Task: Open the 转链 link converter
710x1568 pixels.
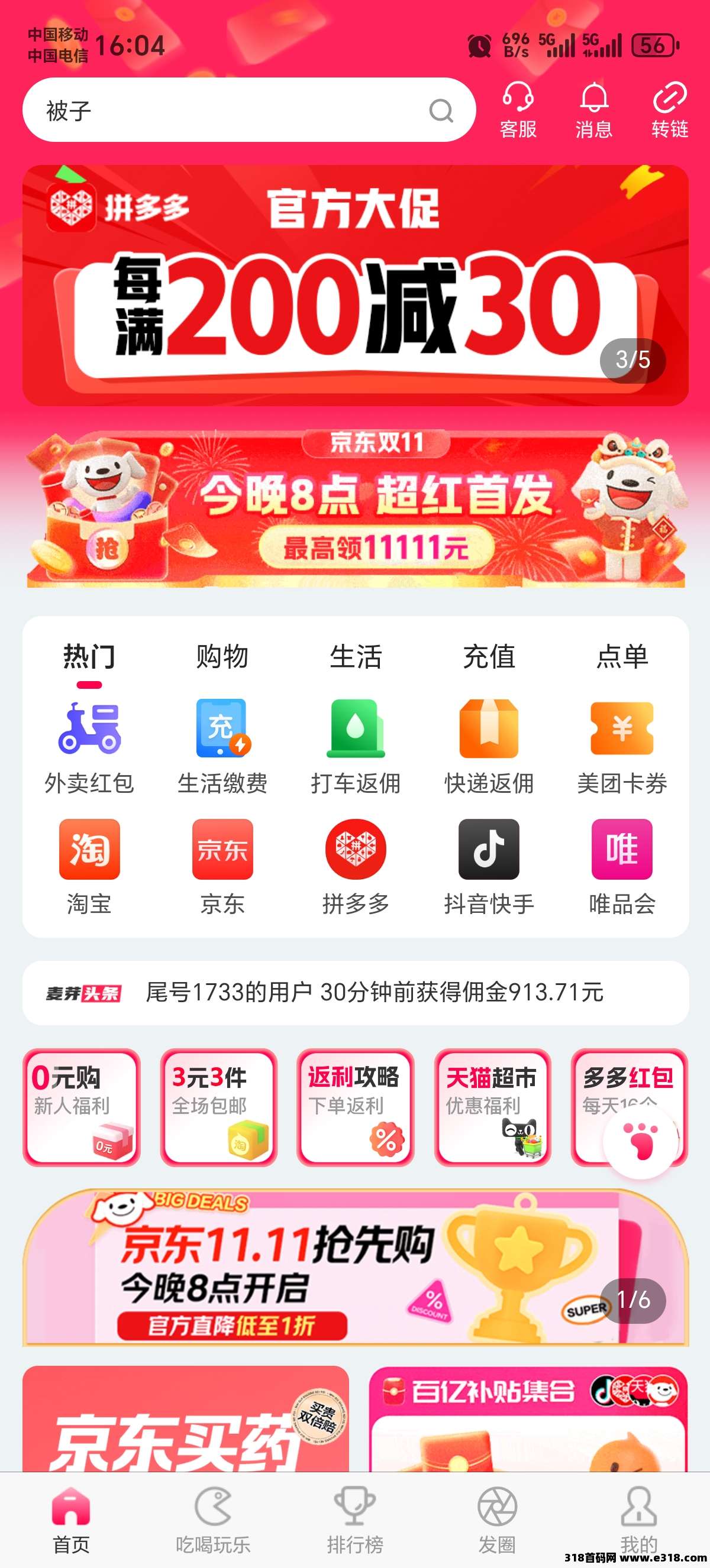Action: click(669, 111)
